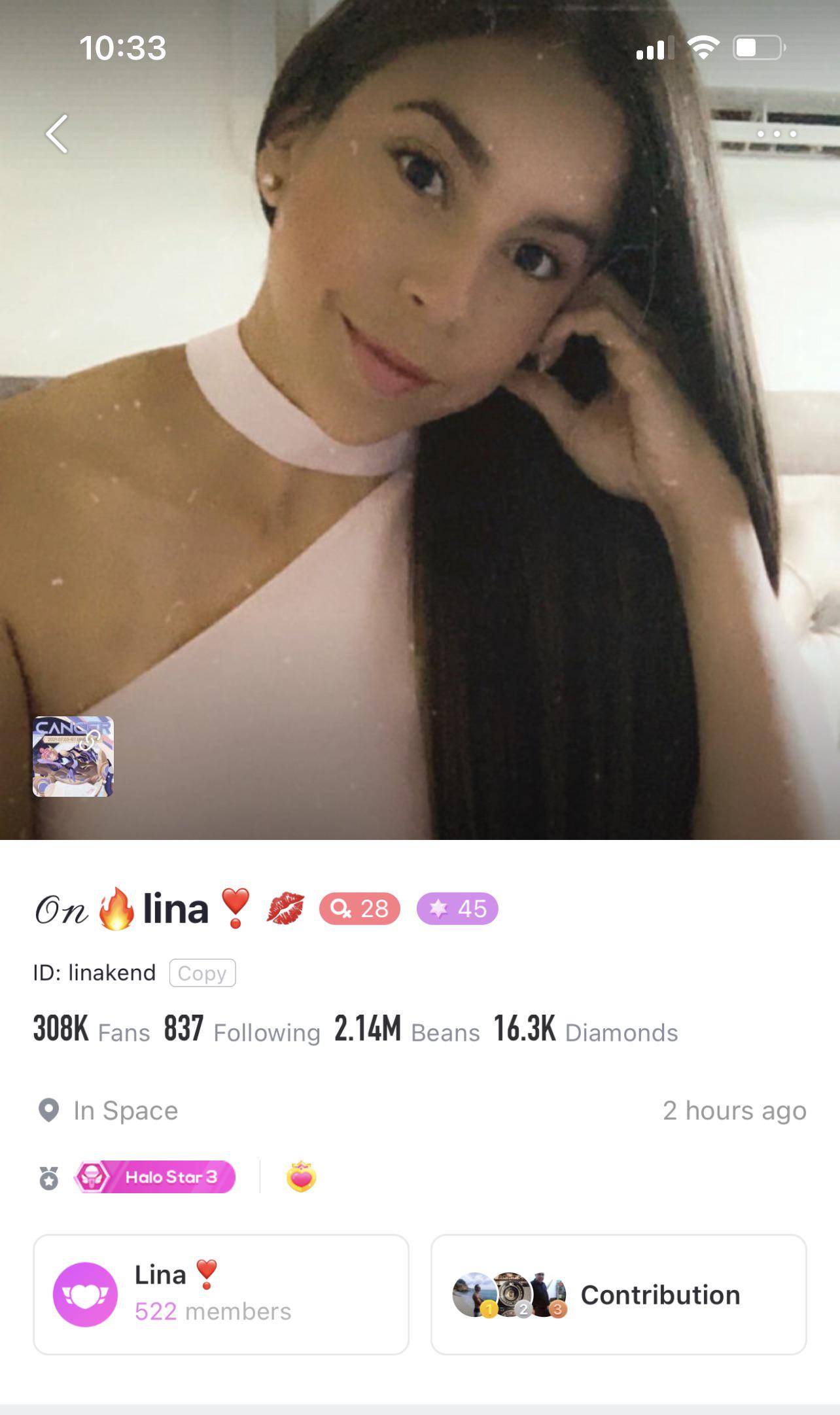Copy the user ID linakend
The height and width of the screenshot is (1415, 840).
point(202,973)
